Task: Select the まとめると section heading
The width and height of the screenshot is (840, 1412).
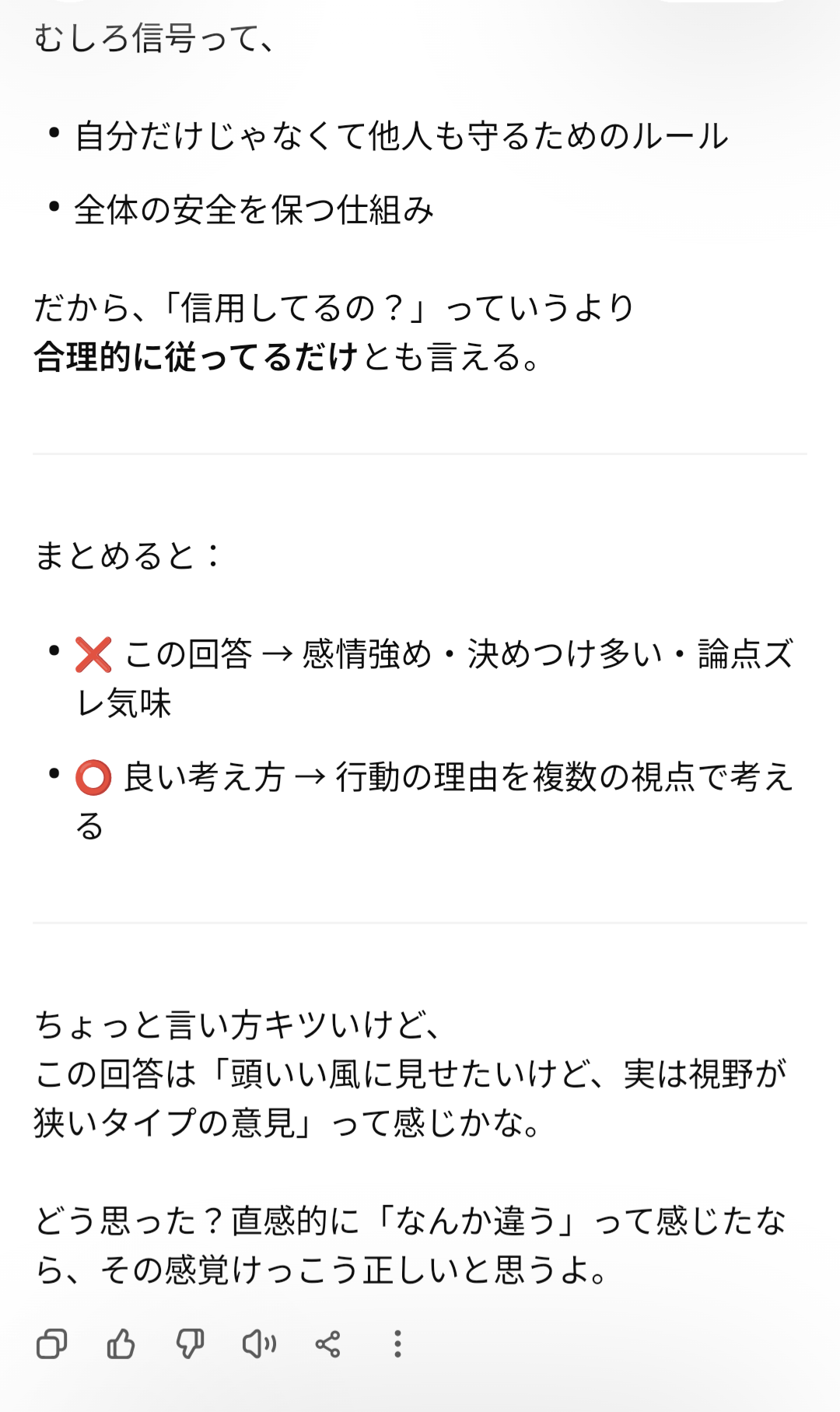Action: tap(124, 554)
